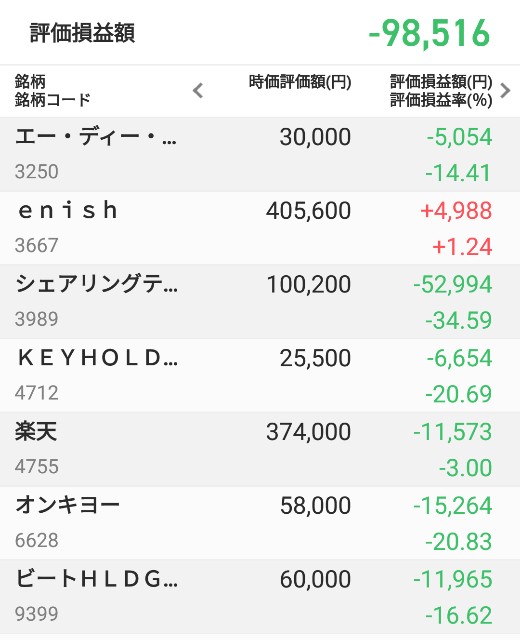
Task: Open the KEYHOLD stock row 4712
Action: pyautogui.click(x=260, y=375)
